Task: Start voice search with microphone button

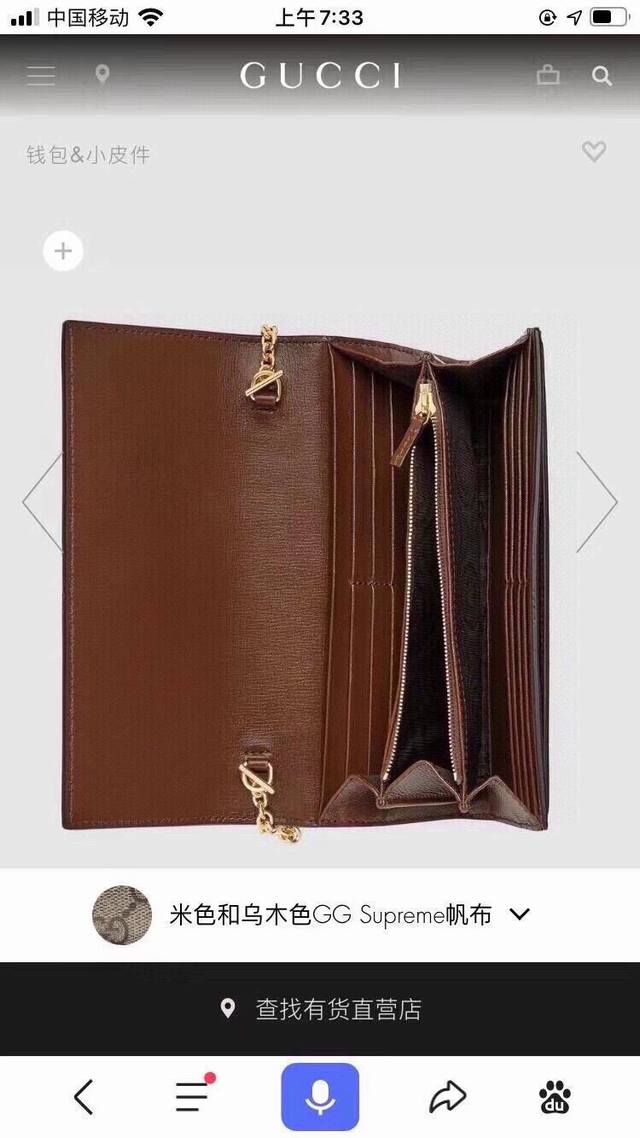Action: pos(320,1096)
